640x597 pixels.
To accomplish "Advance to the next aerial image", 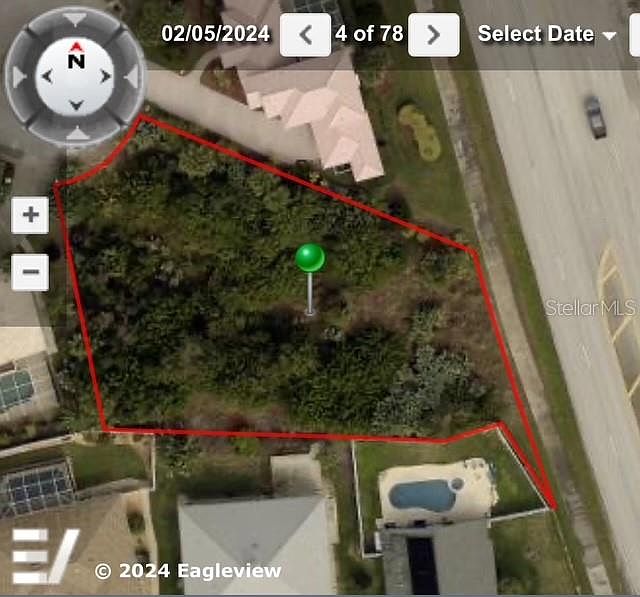I will [x=434, y=35].
